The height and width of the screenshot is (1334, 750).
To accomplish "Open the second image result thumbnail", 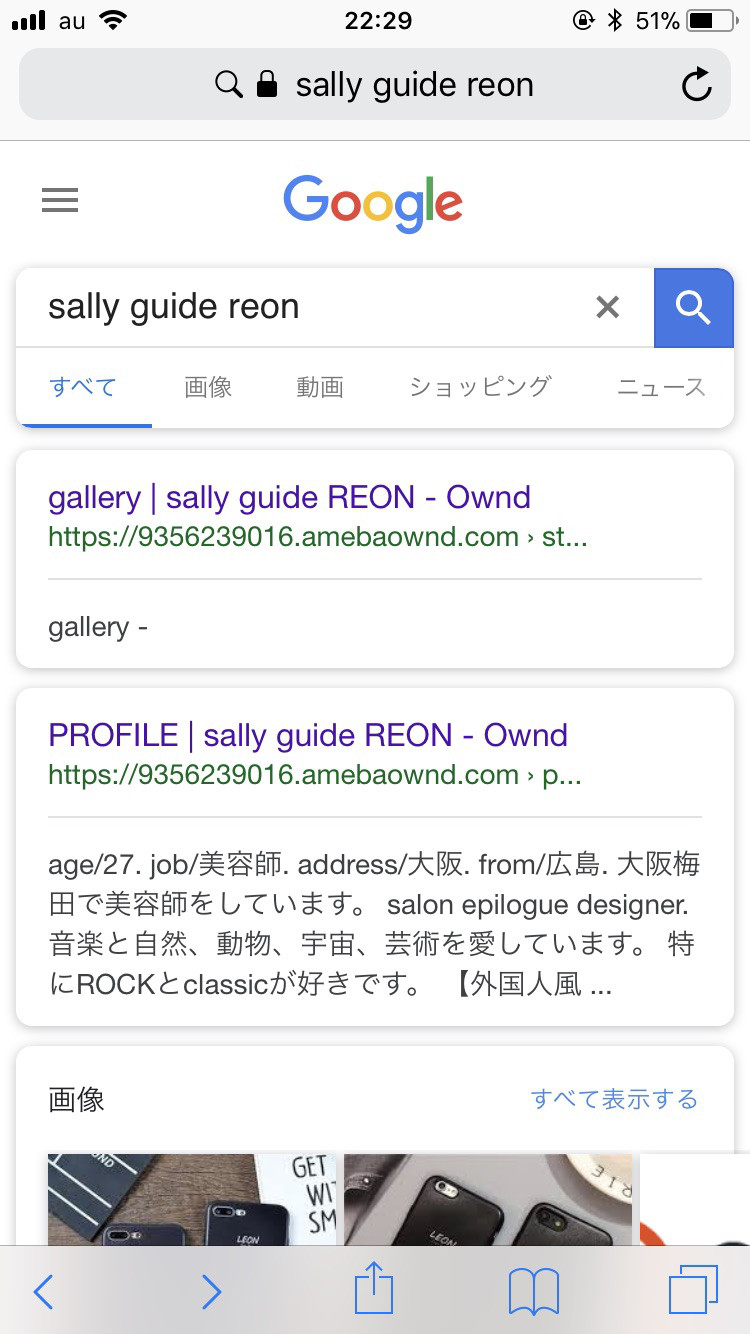I will pyautogui.click(x=488, y=1199).
